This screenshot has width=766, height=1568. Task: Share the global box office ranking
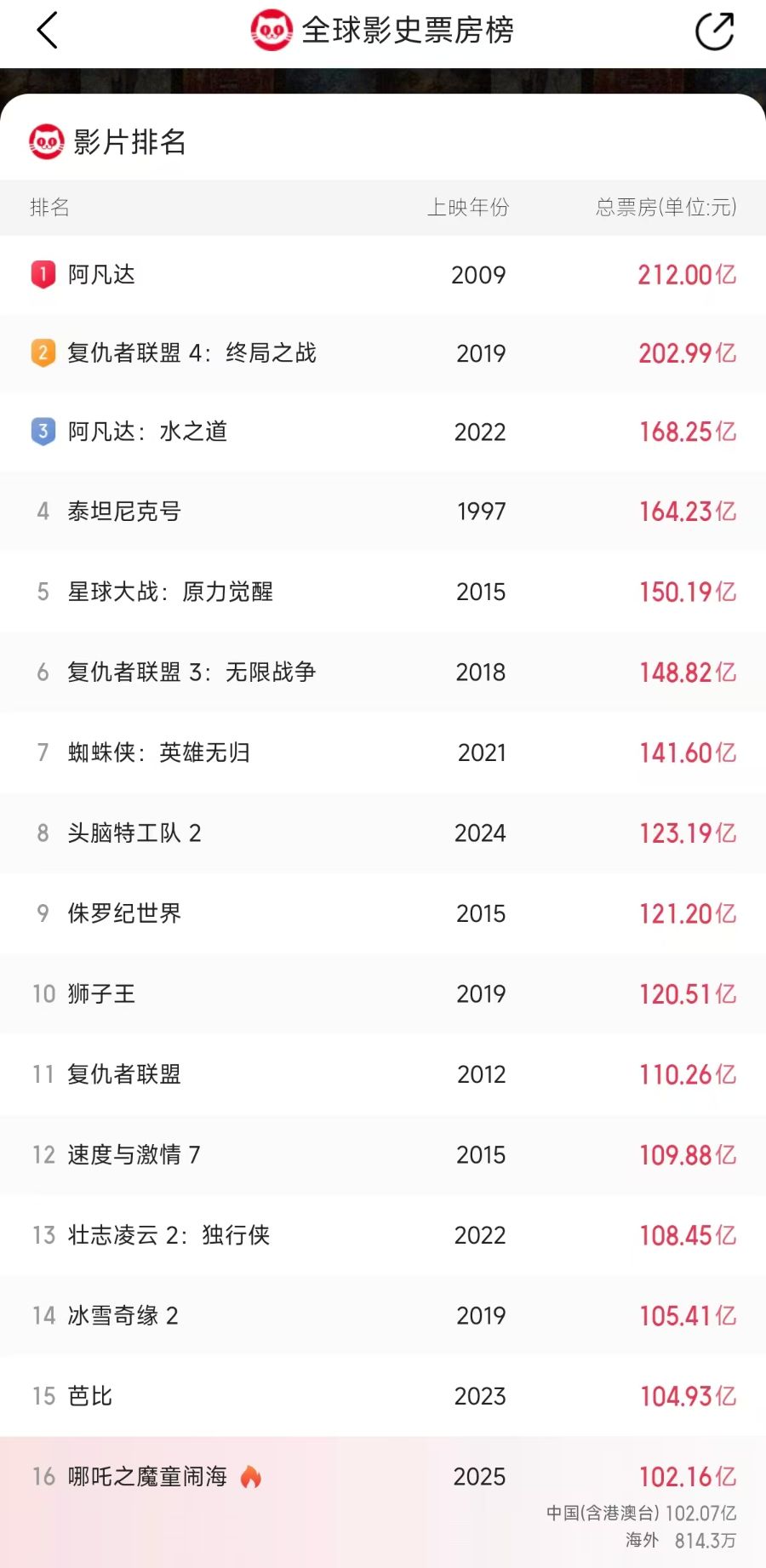[714, 31]
